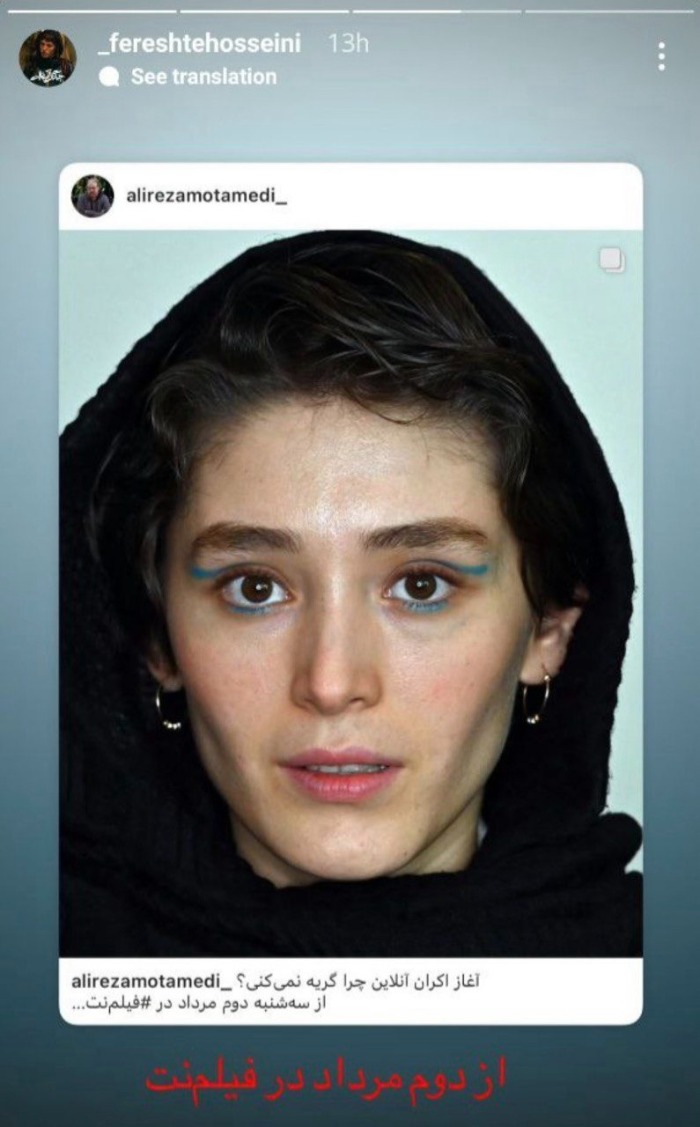Screen dimensions: 700x1127
Task: Open the story options three-dot menu
Action: [x=661, y=57]
